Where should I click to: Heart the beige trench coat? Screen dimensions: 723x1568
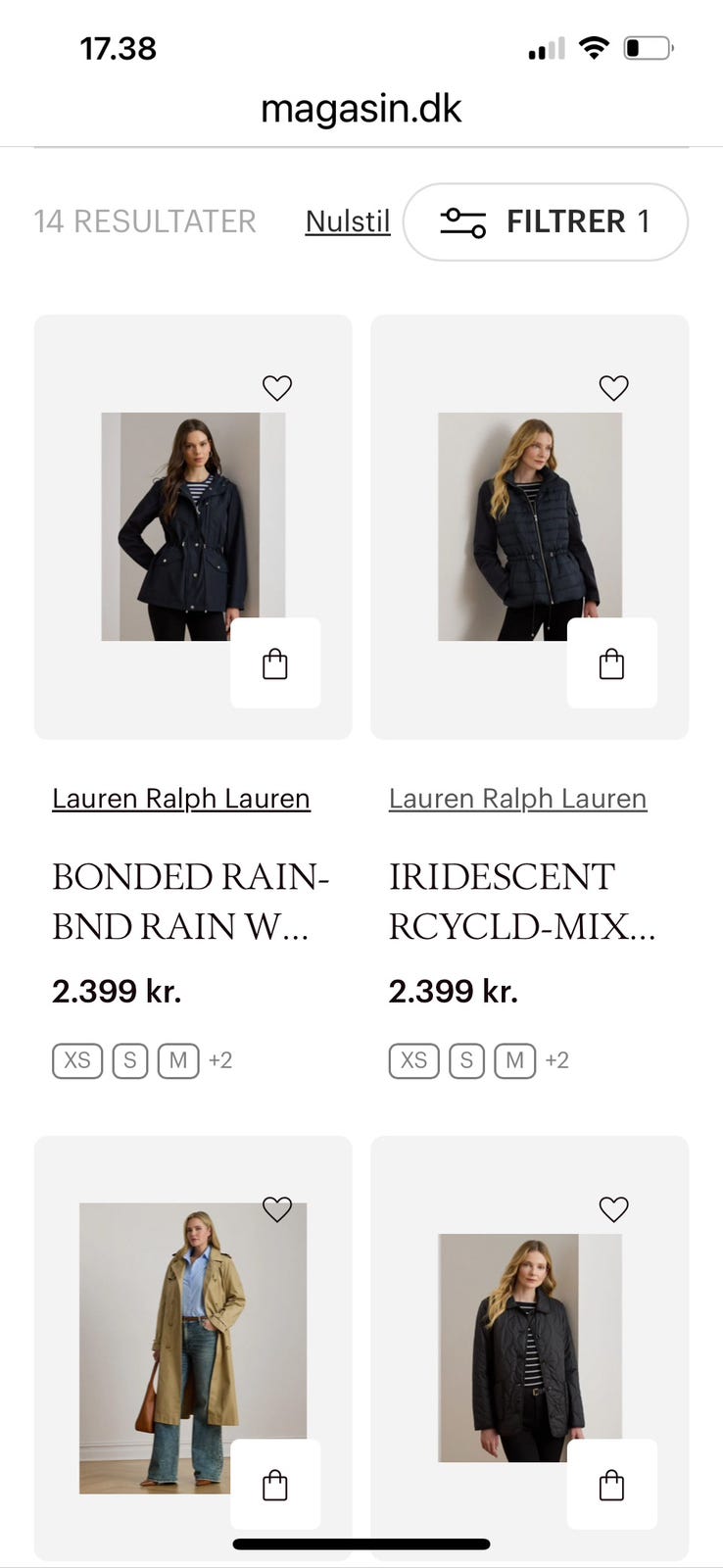point(276,1209)
